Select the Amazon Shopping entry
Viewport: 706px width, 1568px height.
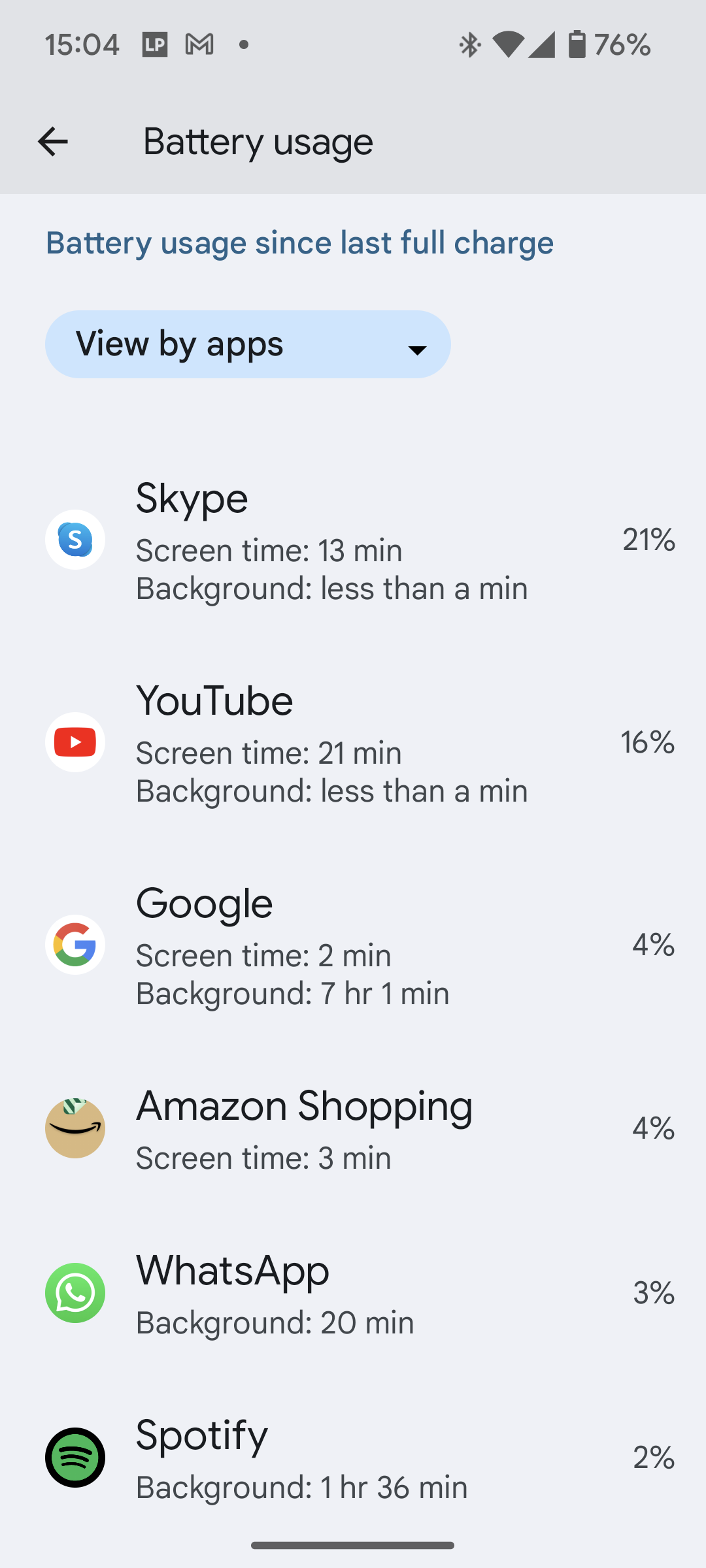(353, 1128)
